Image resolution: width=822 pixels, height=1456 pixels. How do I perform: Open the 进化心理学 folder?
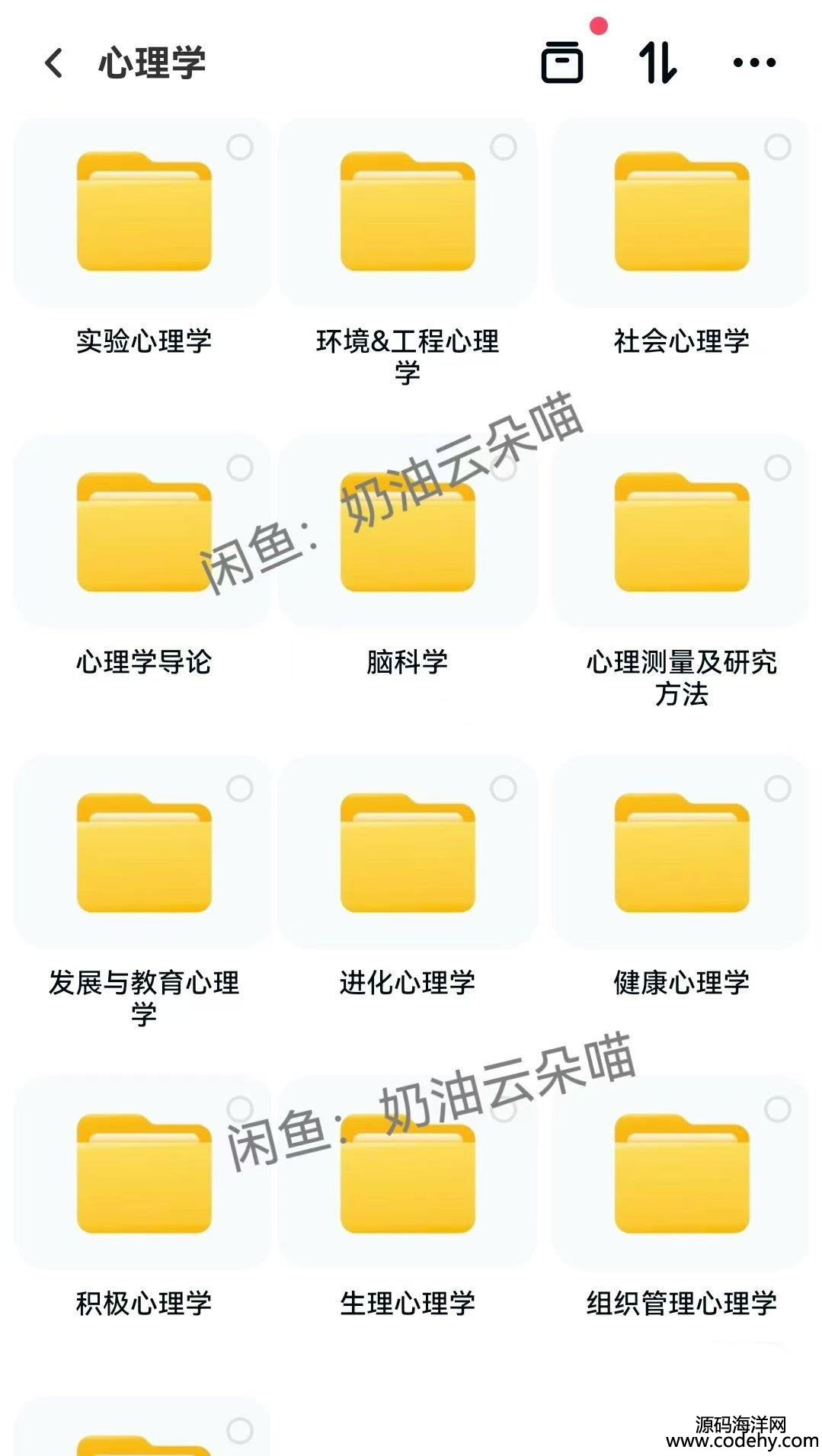pyautogui.click(x=408, y=853)
